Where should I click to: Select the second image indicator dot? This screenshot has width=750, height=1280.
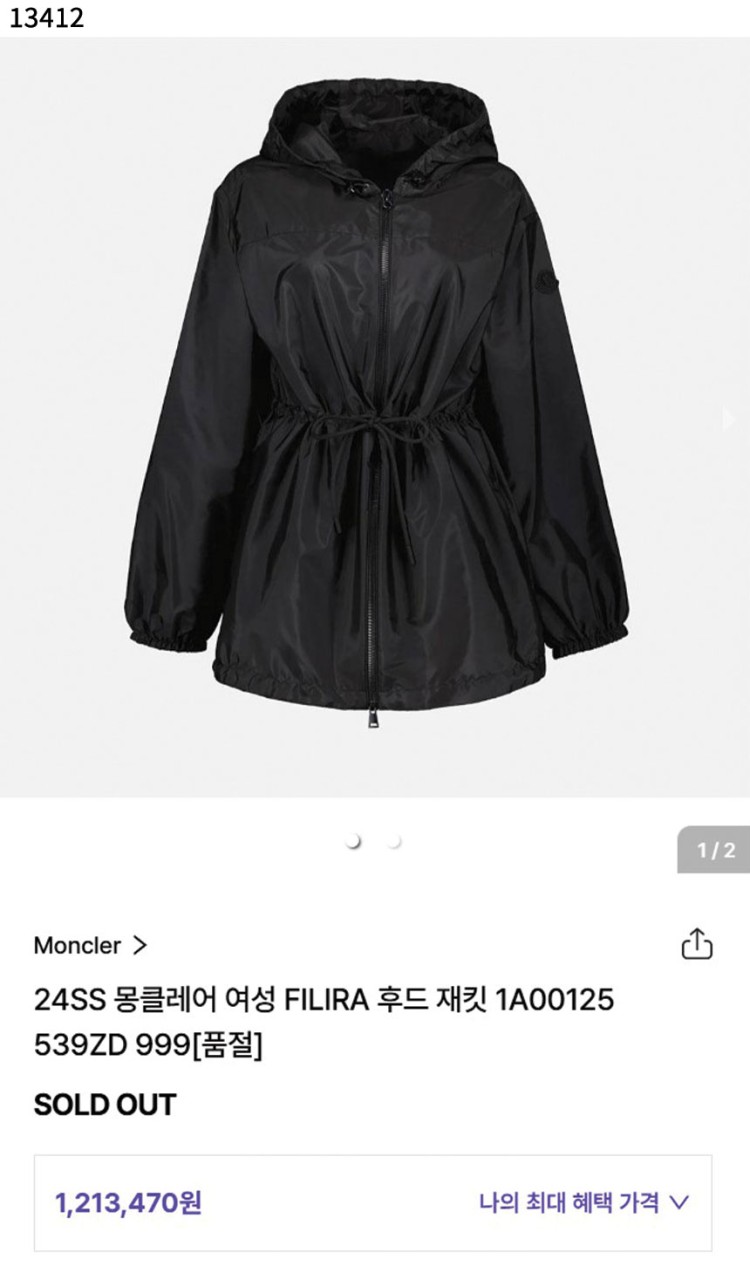[x=394, y=842]
